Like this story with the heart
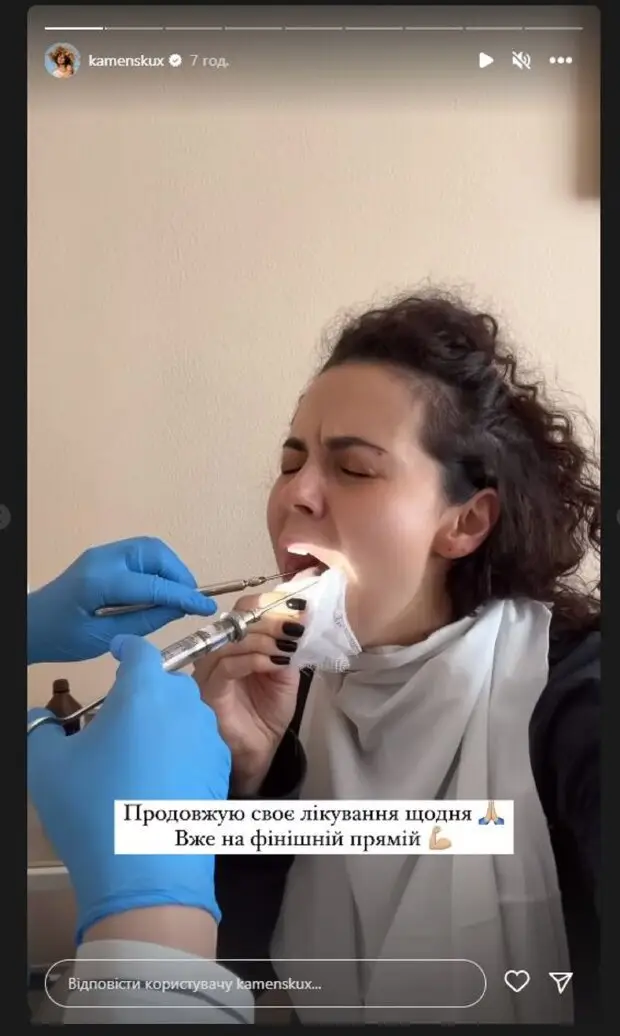Image resolution: width=620 pixels, height=1036 pixels. [x=517, y=982]
